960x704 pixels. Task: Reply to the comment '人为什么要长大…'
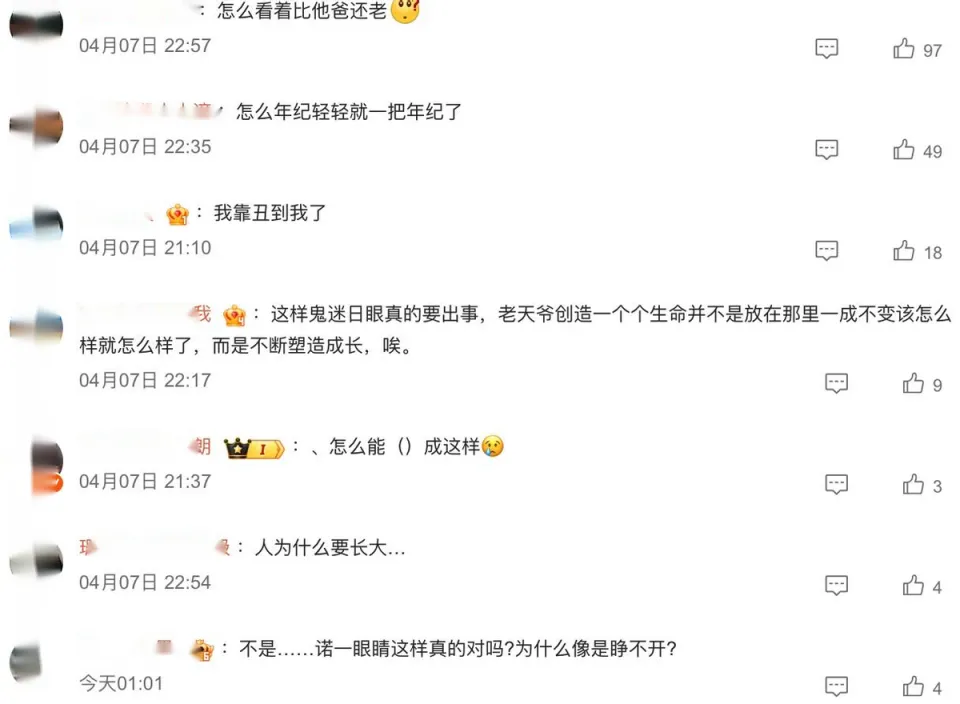pos(836,586)
